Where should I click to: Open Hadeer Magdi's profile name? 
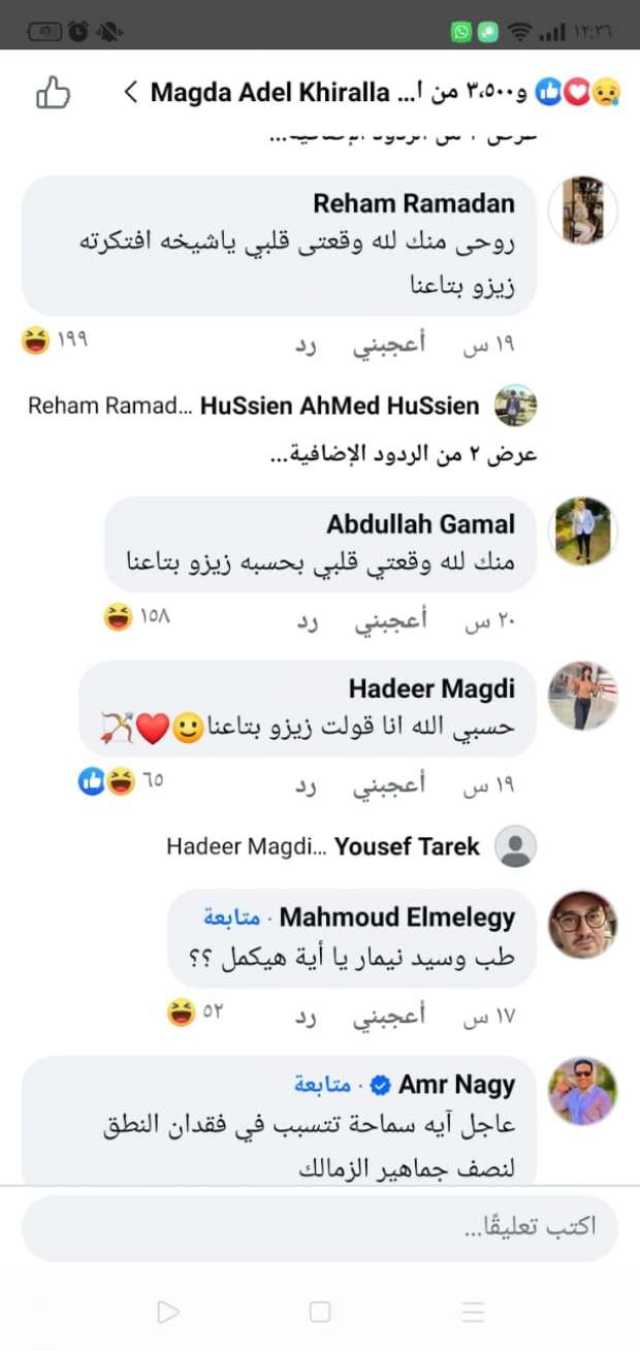432,689
